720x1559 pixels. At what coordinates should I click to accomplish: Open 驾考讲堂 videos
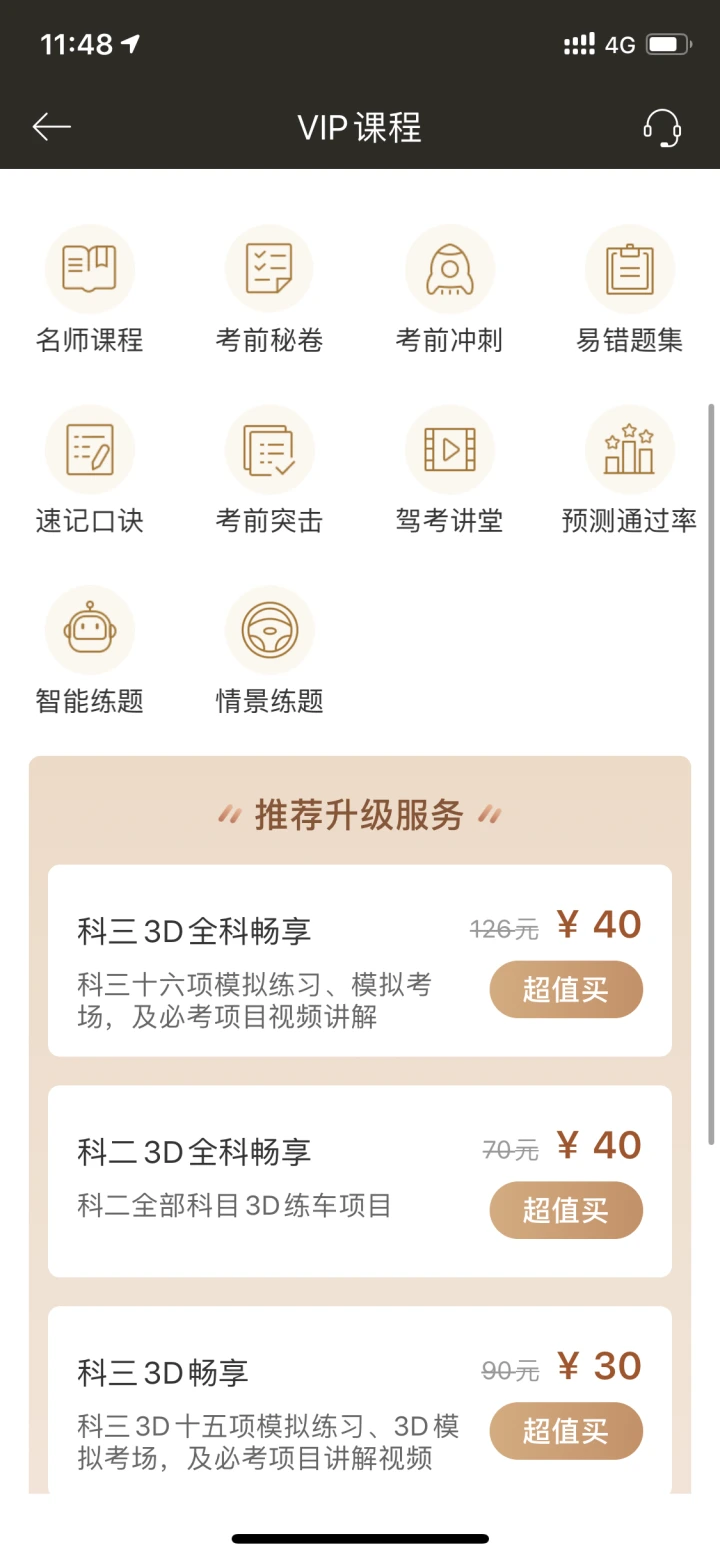(x=450, y=450)
